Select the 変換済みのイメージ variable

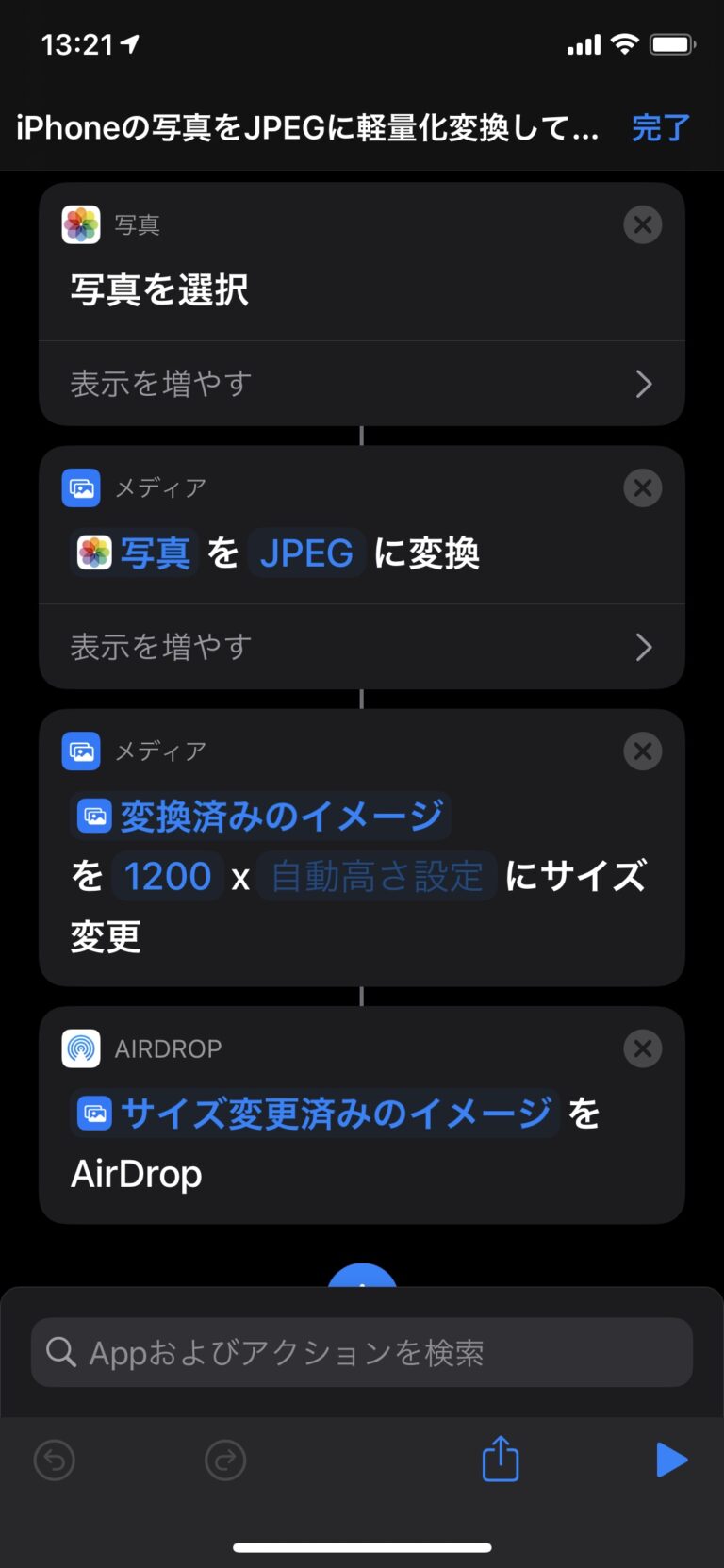point(261,816)
